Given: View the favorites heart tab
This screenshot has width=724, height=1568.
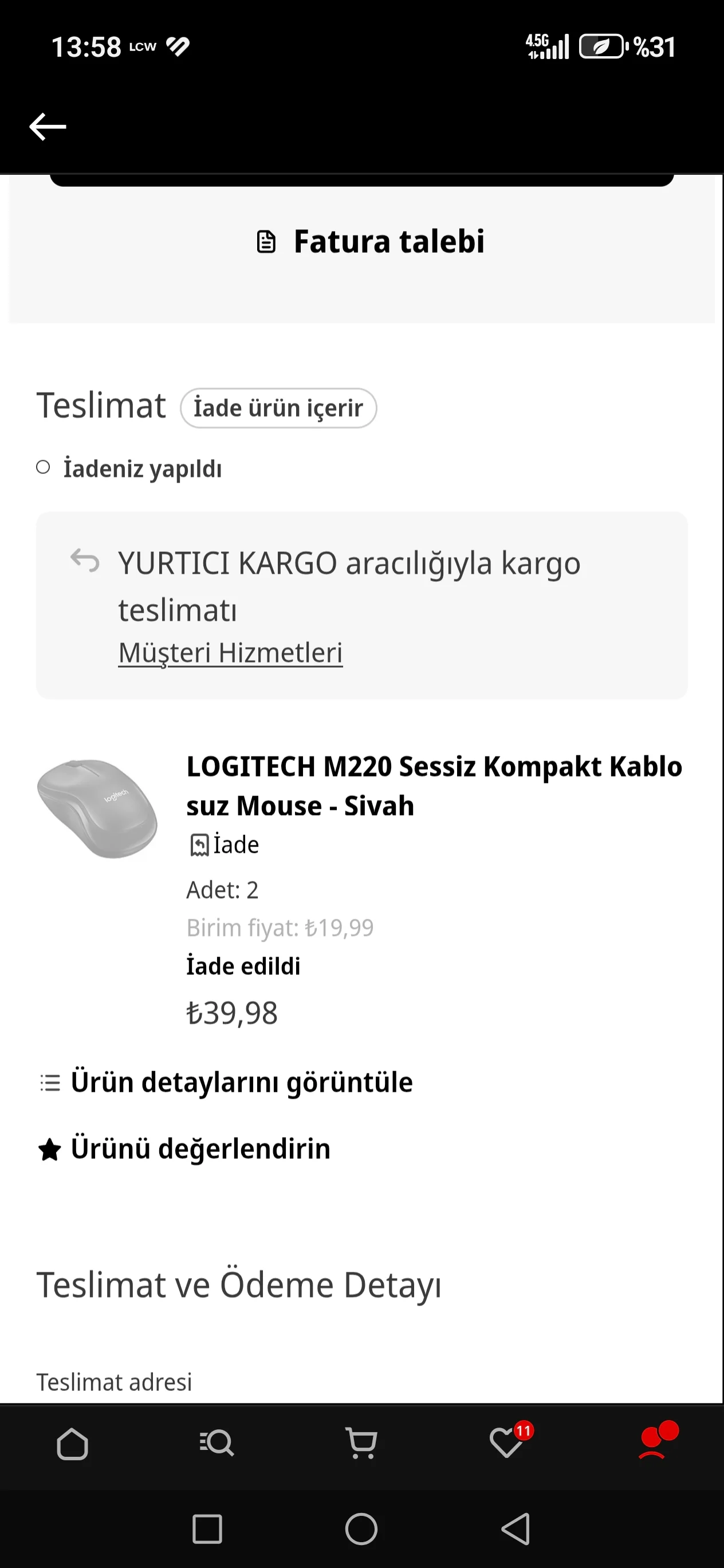Looking at the screenshot, I should 507,1444.
